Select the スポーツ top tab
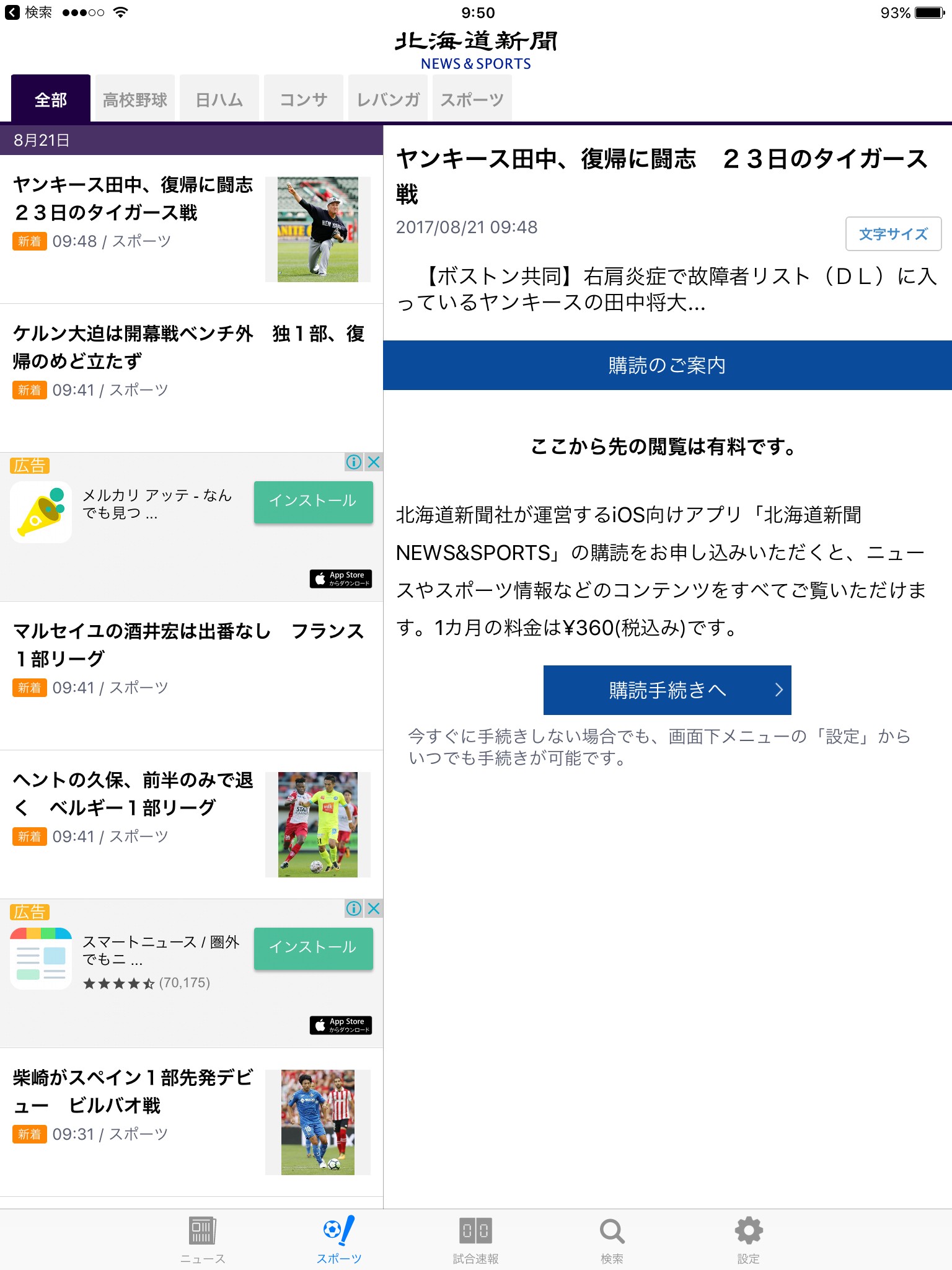Screen dimensions: 952x1270 click(x=472, y=99)
